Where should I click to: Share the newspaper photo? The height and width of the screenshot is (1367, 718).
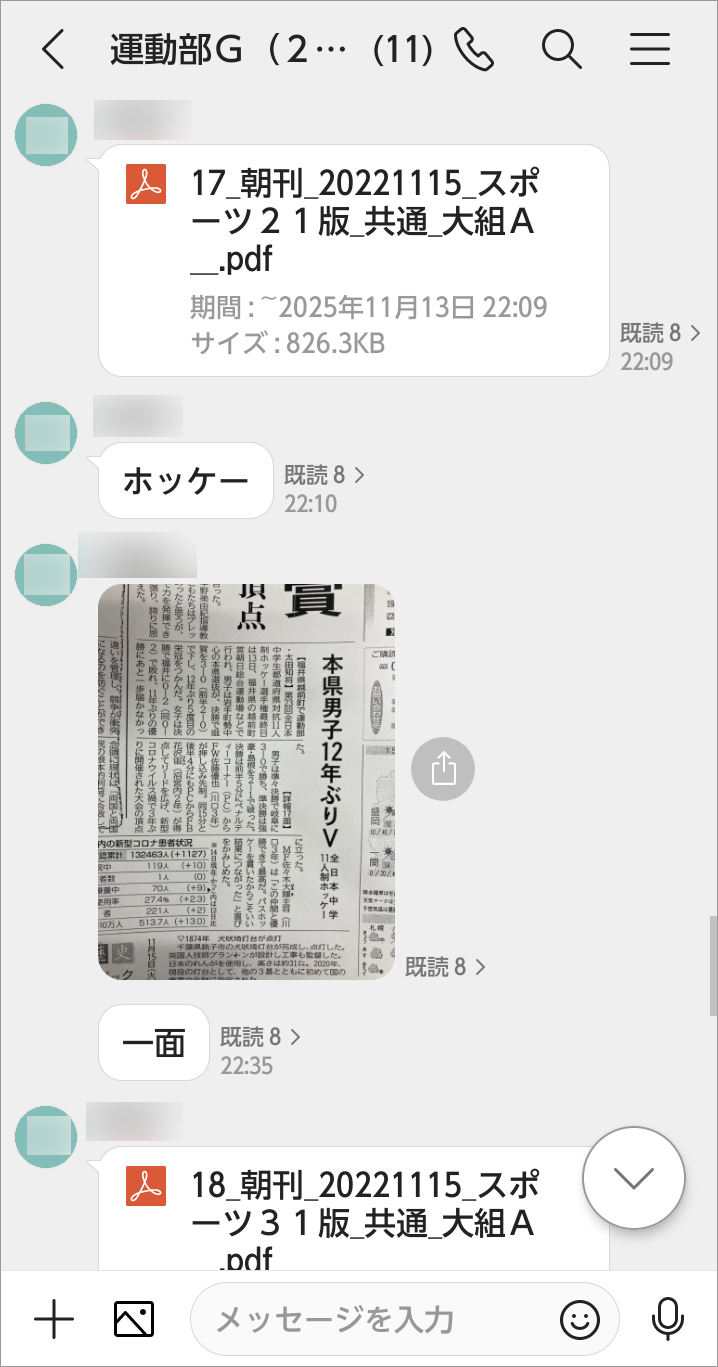pos(443,768)
